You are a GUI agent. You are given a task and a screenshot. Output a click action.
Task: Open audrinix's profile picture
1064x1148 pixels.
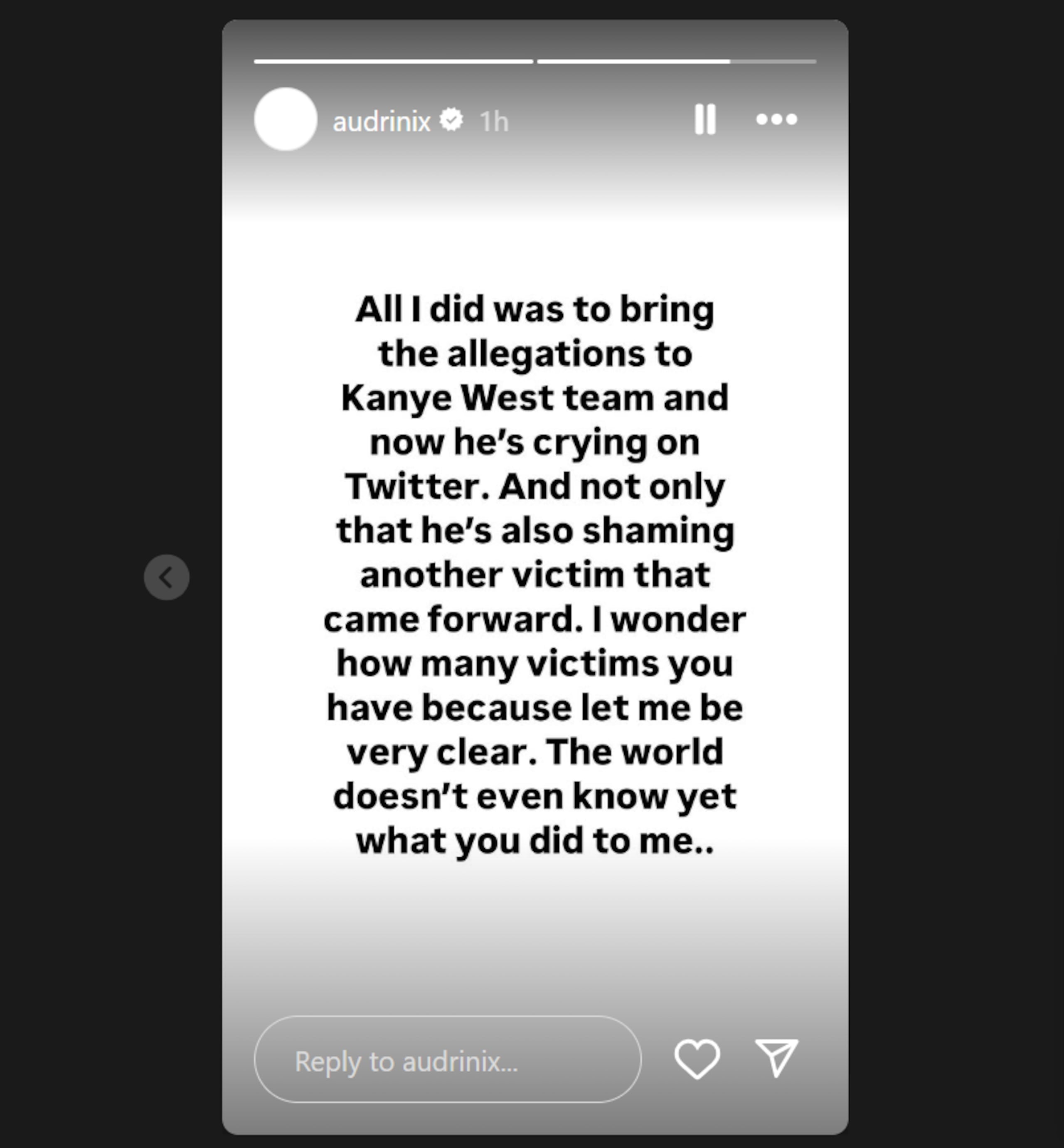coord(286,119)
